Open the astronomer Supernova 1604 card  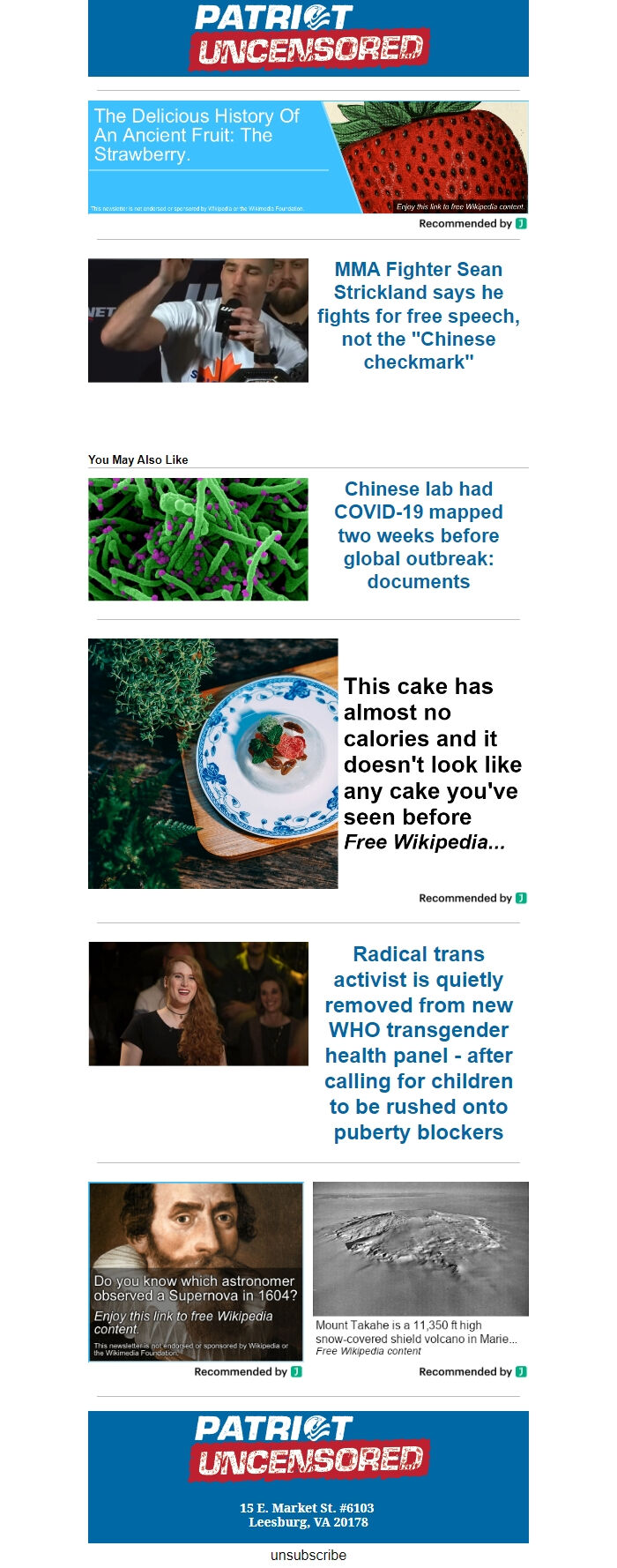click(196, 1272)
